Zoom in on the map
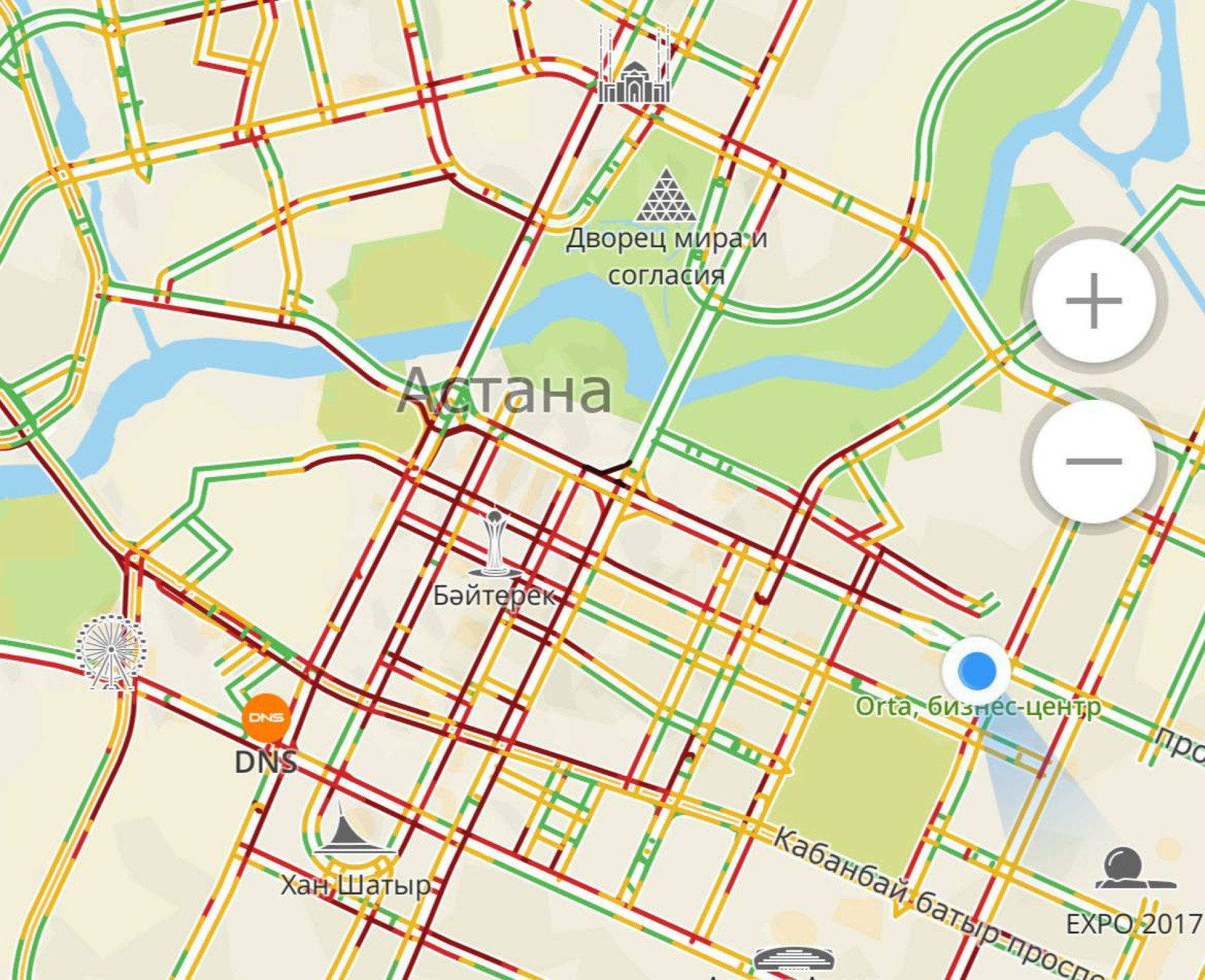The height and width of the screenshot is (980, 1205). click(x=1093, y=301)
